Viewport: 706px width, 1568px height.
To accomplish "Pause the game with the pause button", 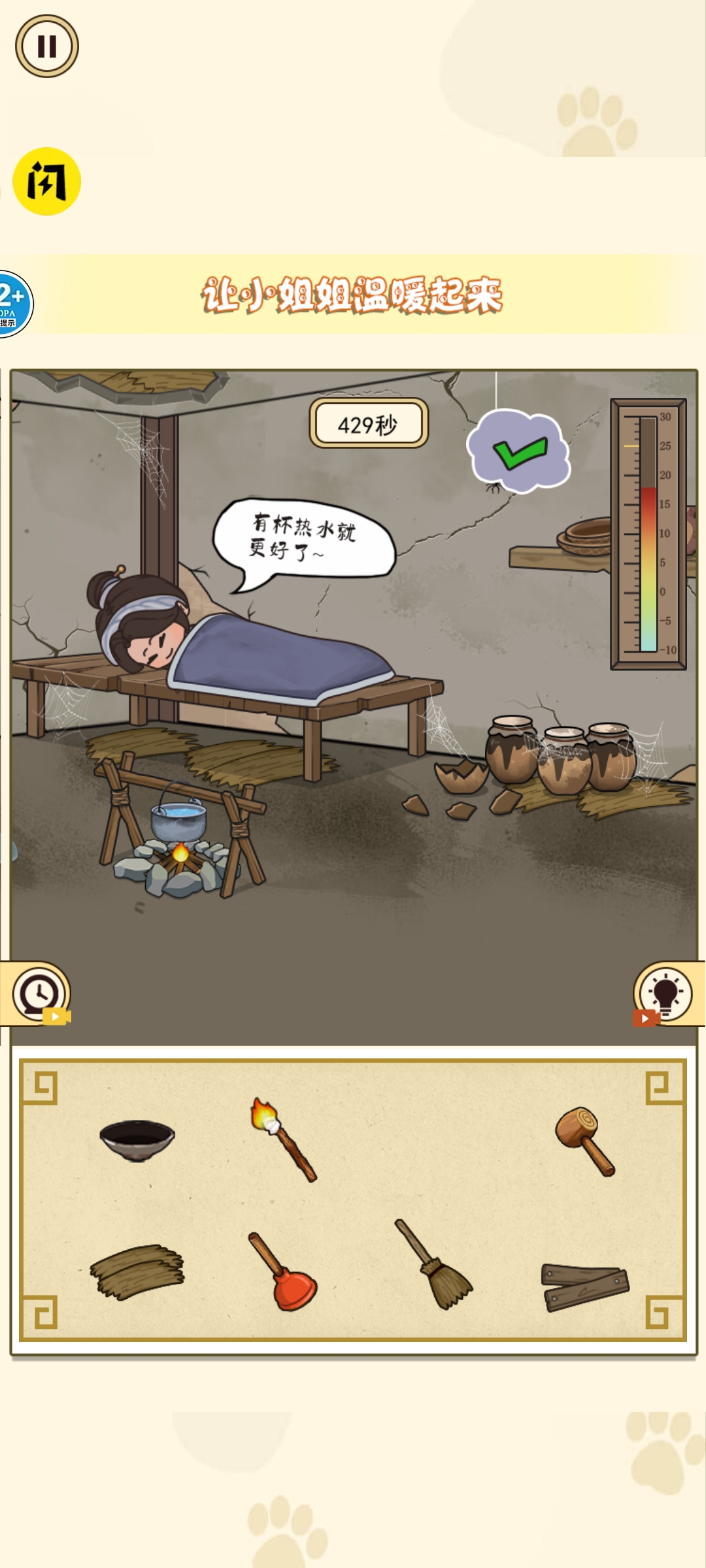I will tap(47, 46).
